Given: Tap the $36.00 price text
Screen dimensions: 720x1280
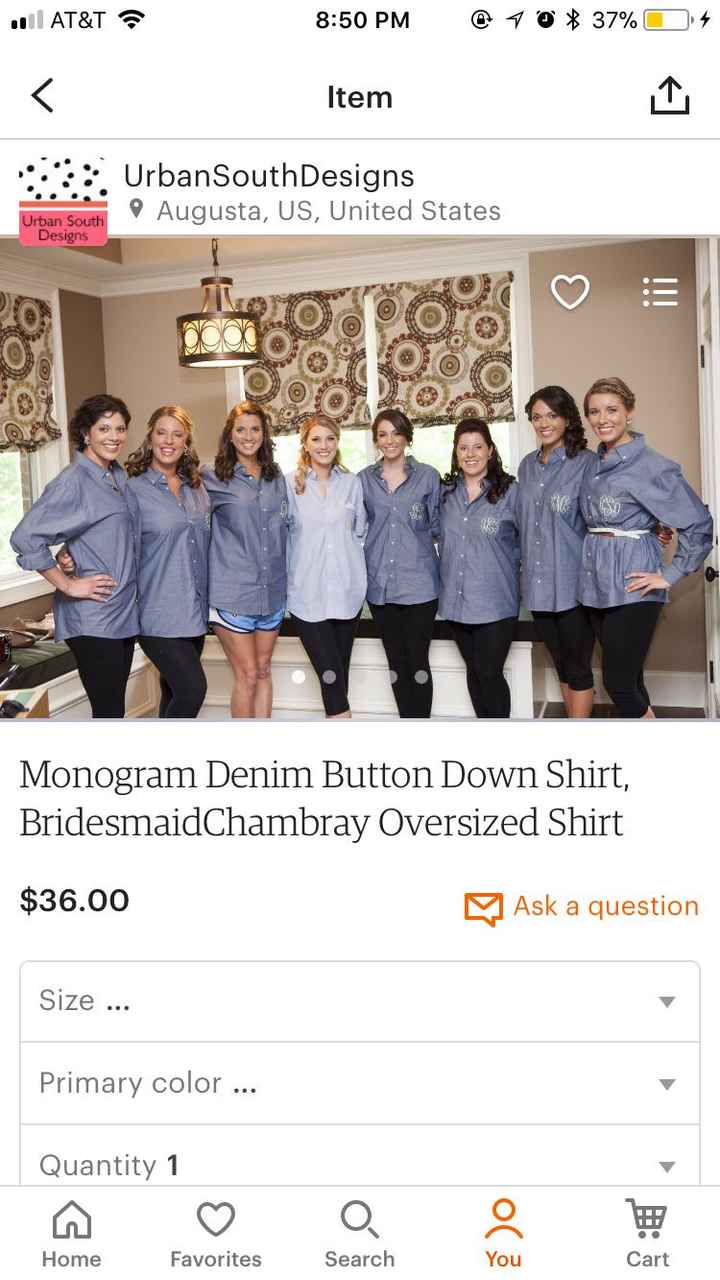Looking at the screenshot, I should point(73,900).
